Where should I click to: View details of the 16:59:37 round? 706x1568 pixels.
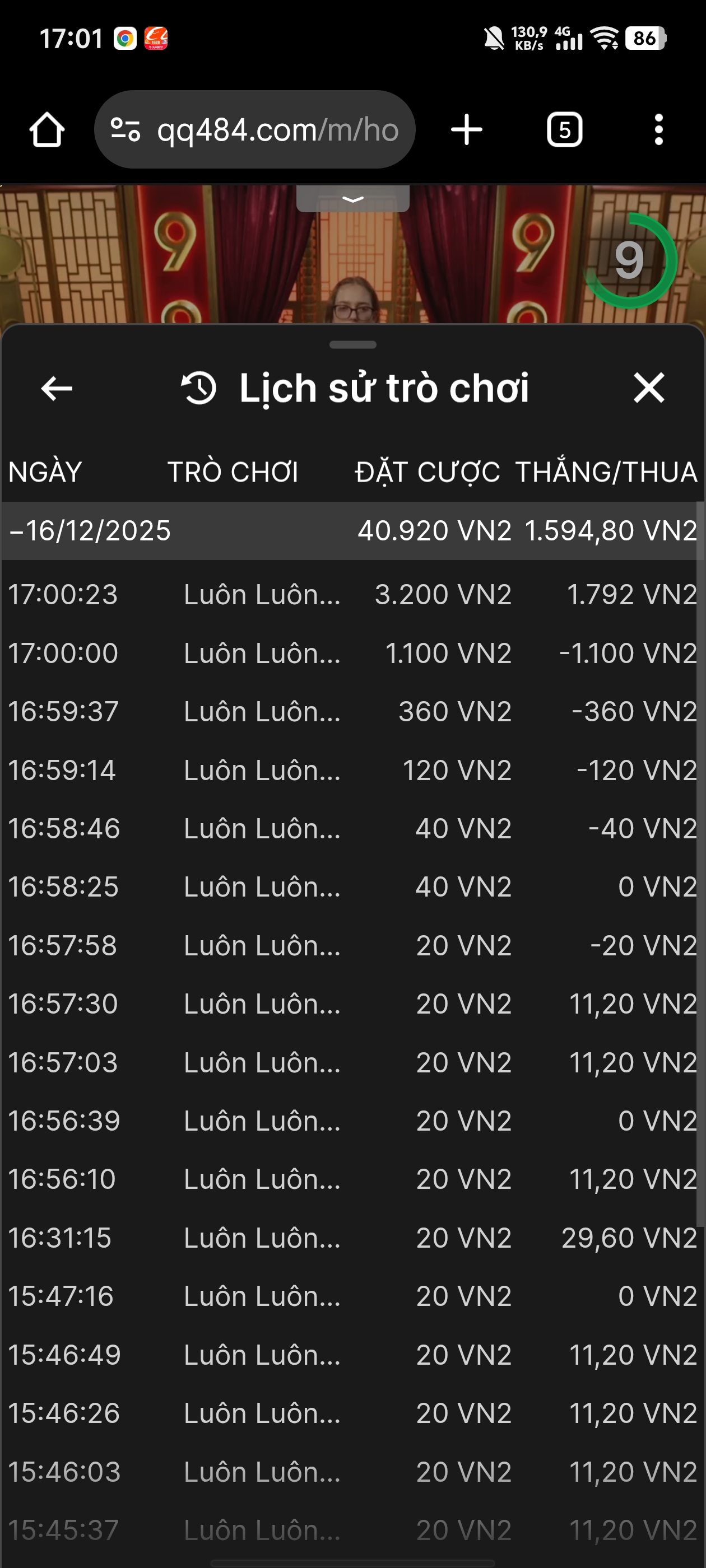[x=352, y=712]
